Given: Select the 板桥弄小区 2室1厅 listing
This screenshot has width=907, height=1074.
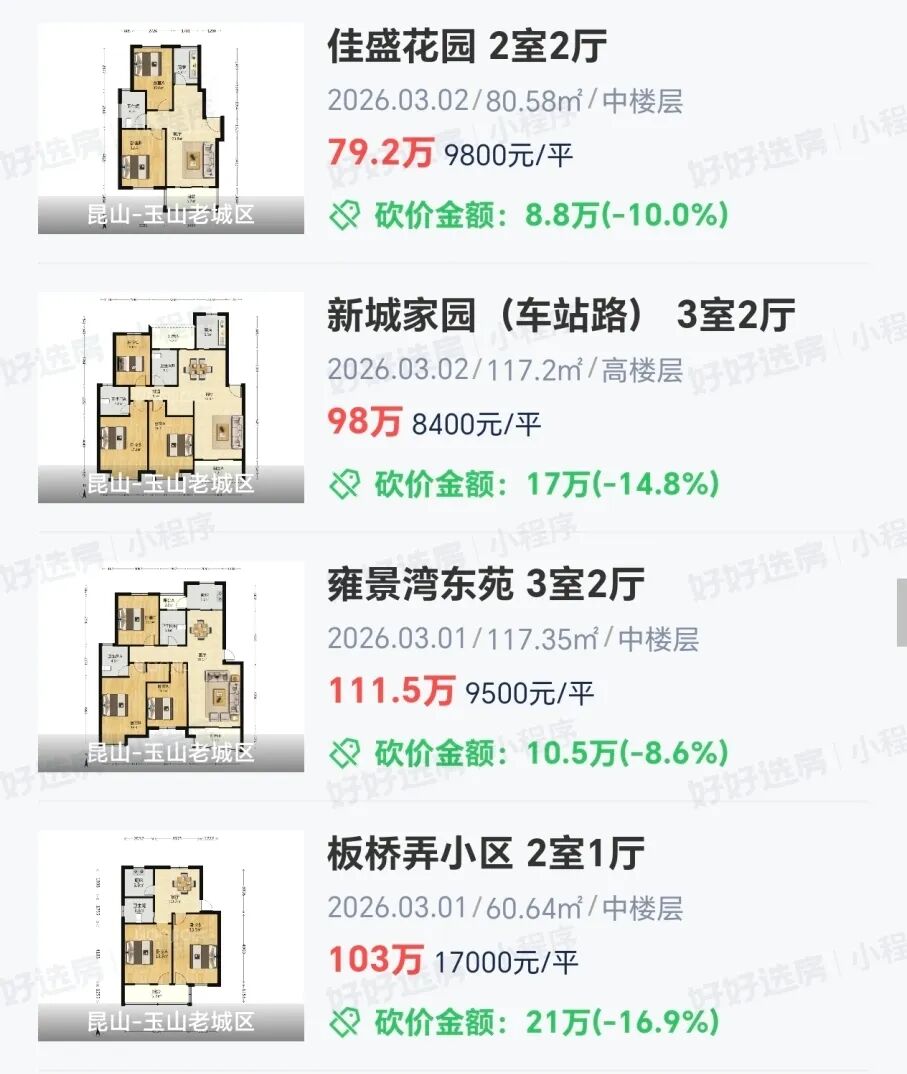Looking at the screenshot, I should tap(486, 854).
